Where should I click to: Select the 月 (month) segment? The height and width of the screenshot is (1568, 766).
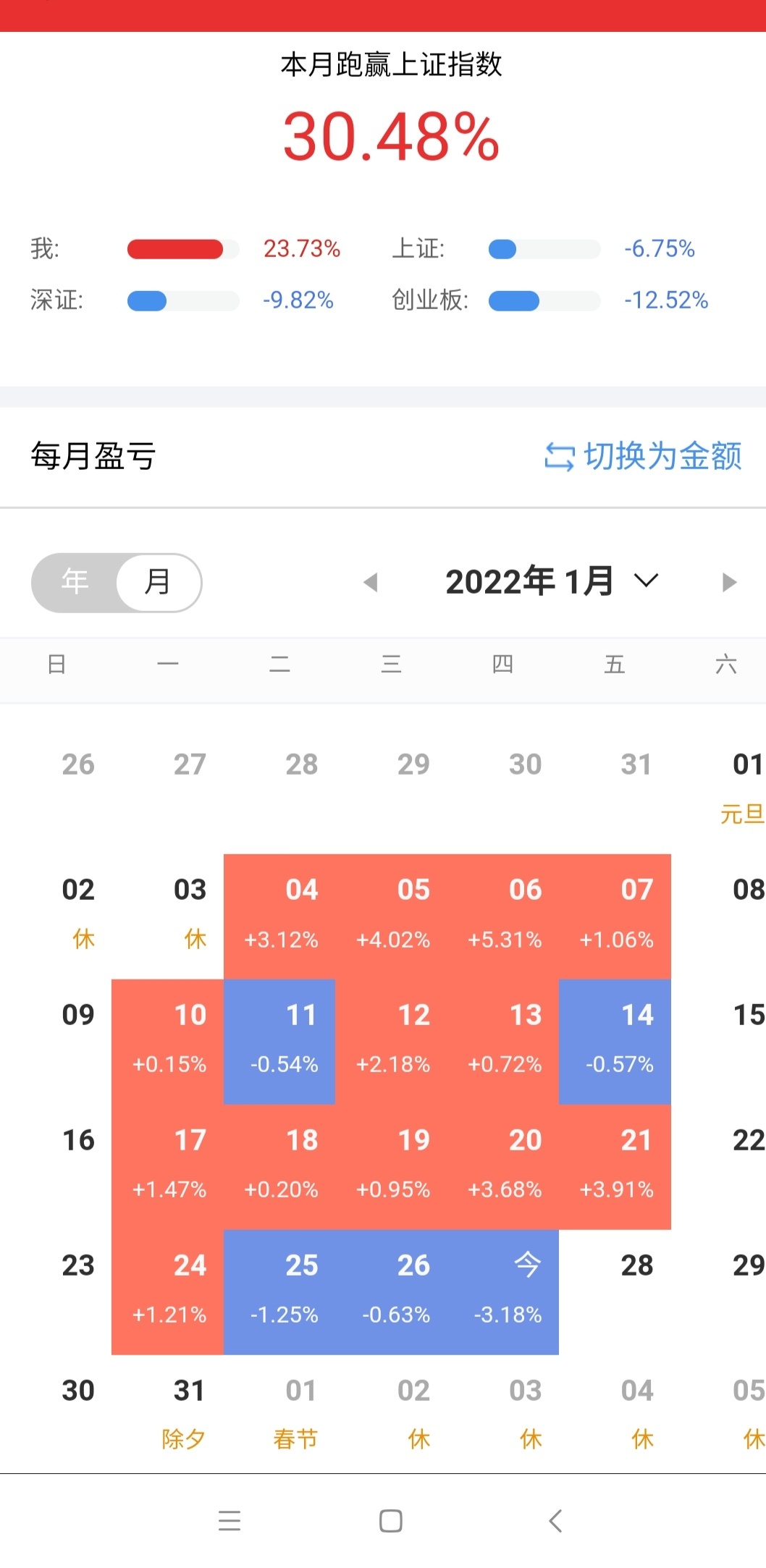click(x=158, y=582)
